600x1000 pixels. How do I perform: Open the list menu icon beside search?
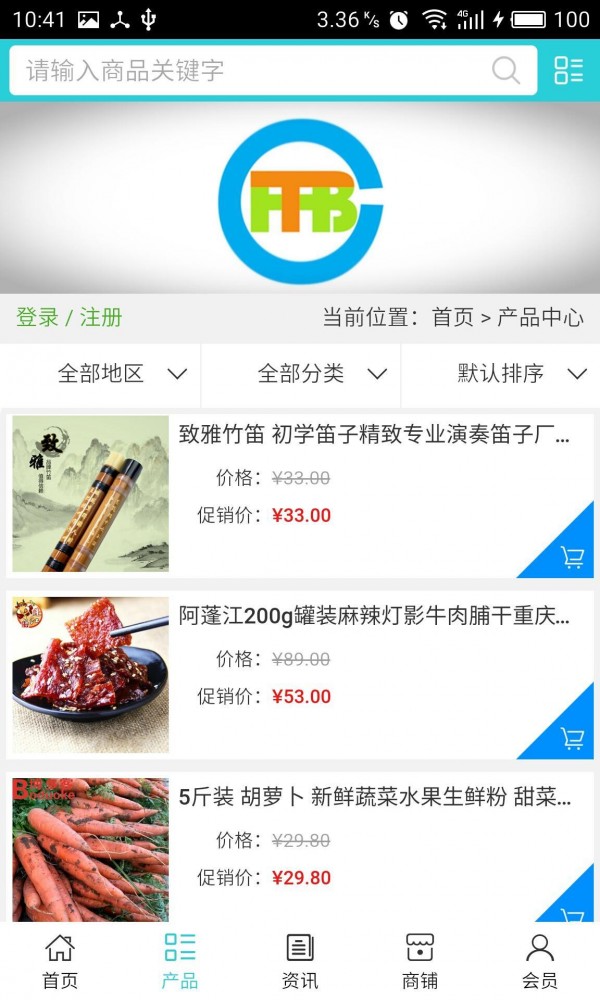pyautogui.click(x=568, y=70)
